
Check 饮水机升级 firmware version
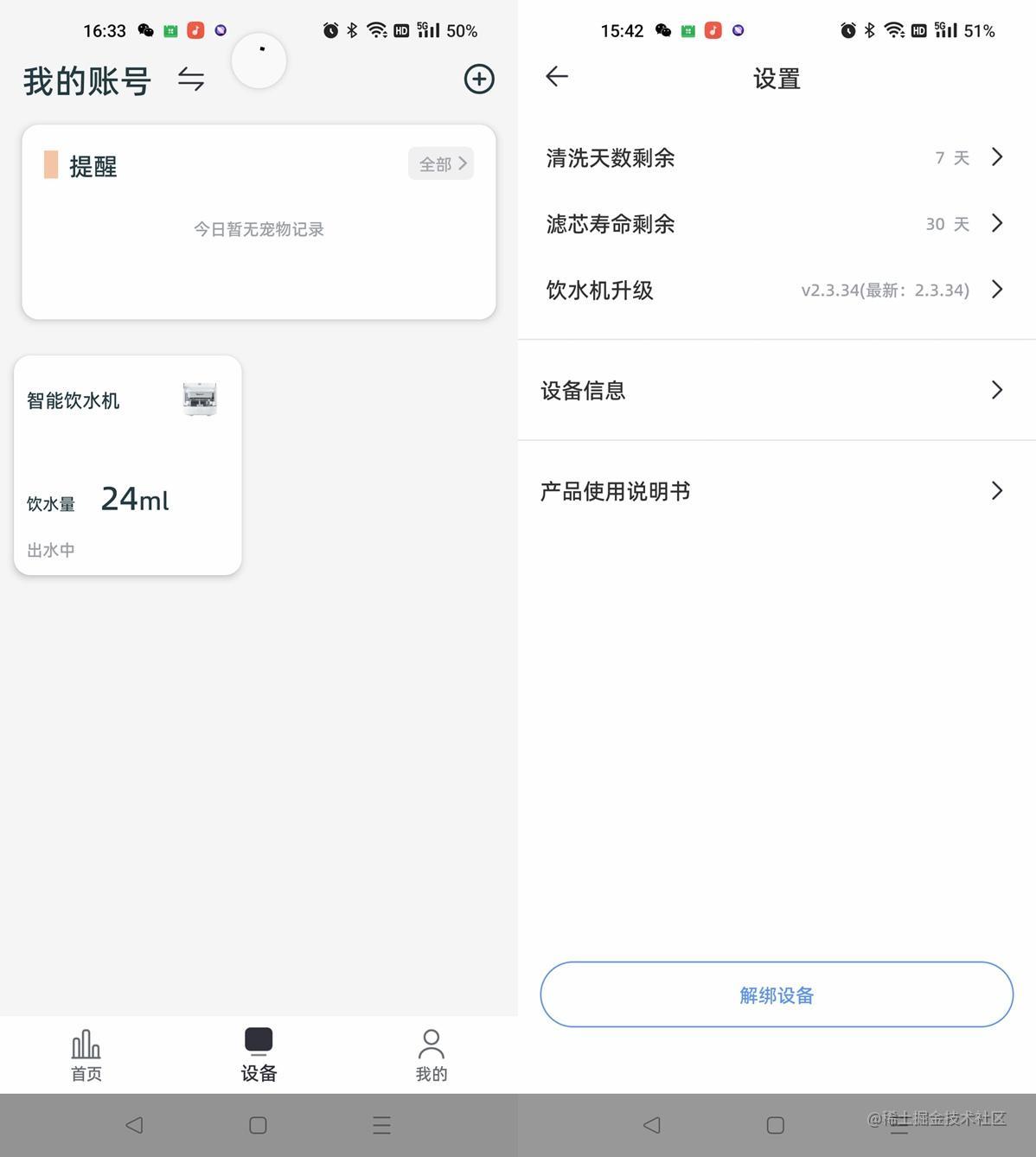pos(776,290)
